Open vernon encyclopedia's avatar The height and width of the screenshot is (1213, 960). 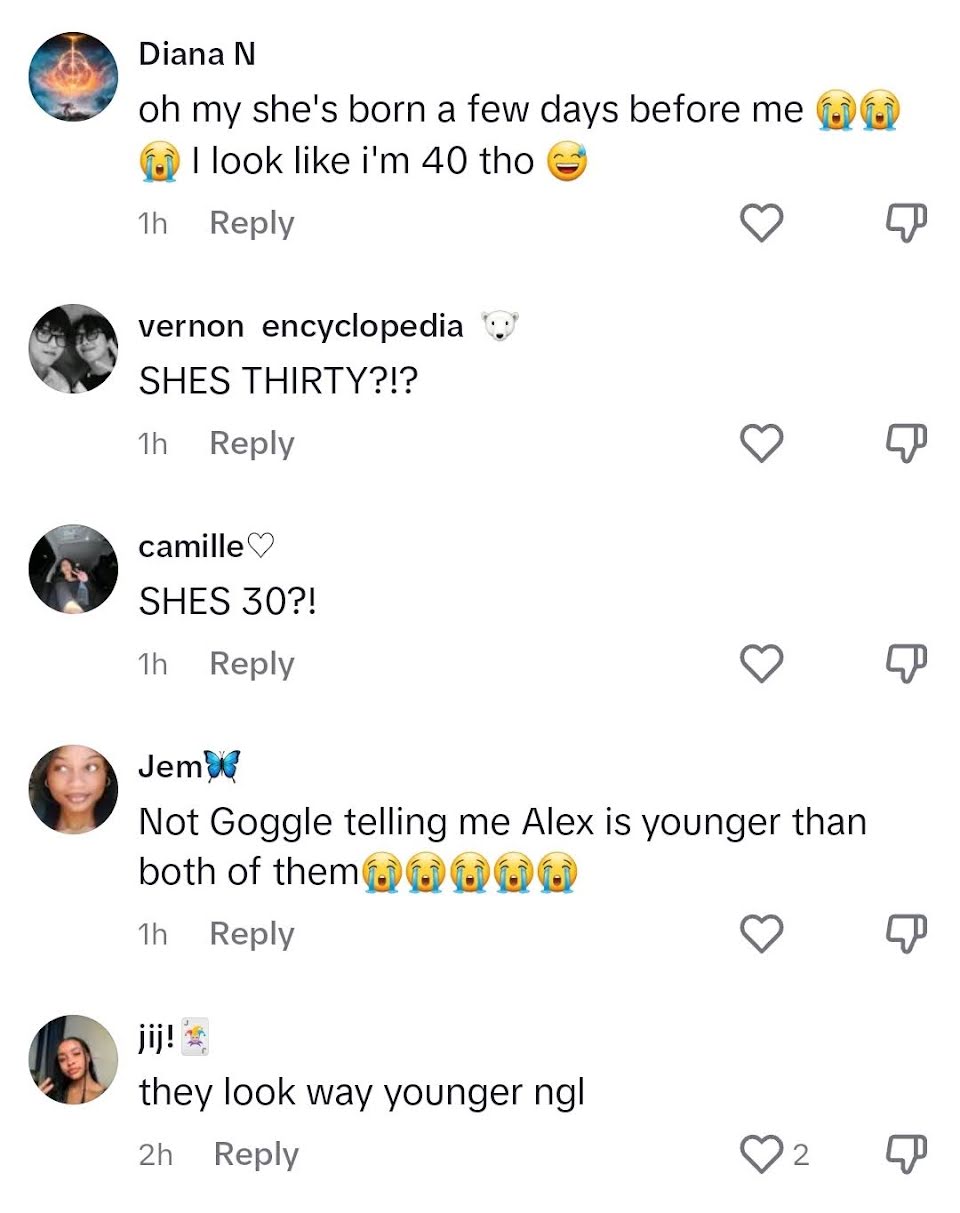pyautogui.click(x=74, y=349)
